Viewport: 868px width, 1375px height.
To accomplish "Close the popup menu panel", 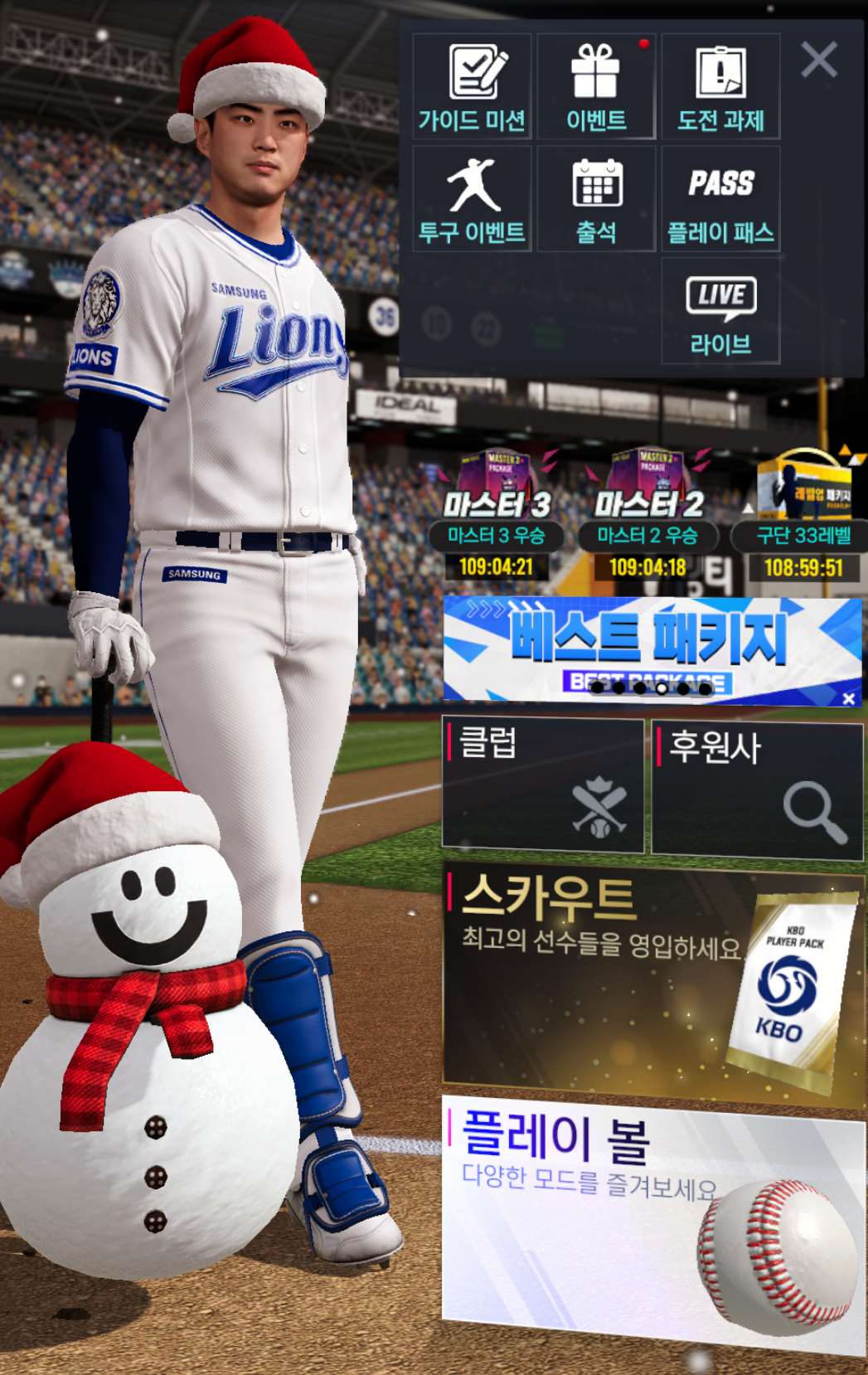I will pos(819,60).
